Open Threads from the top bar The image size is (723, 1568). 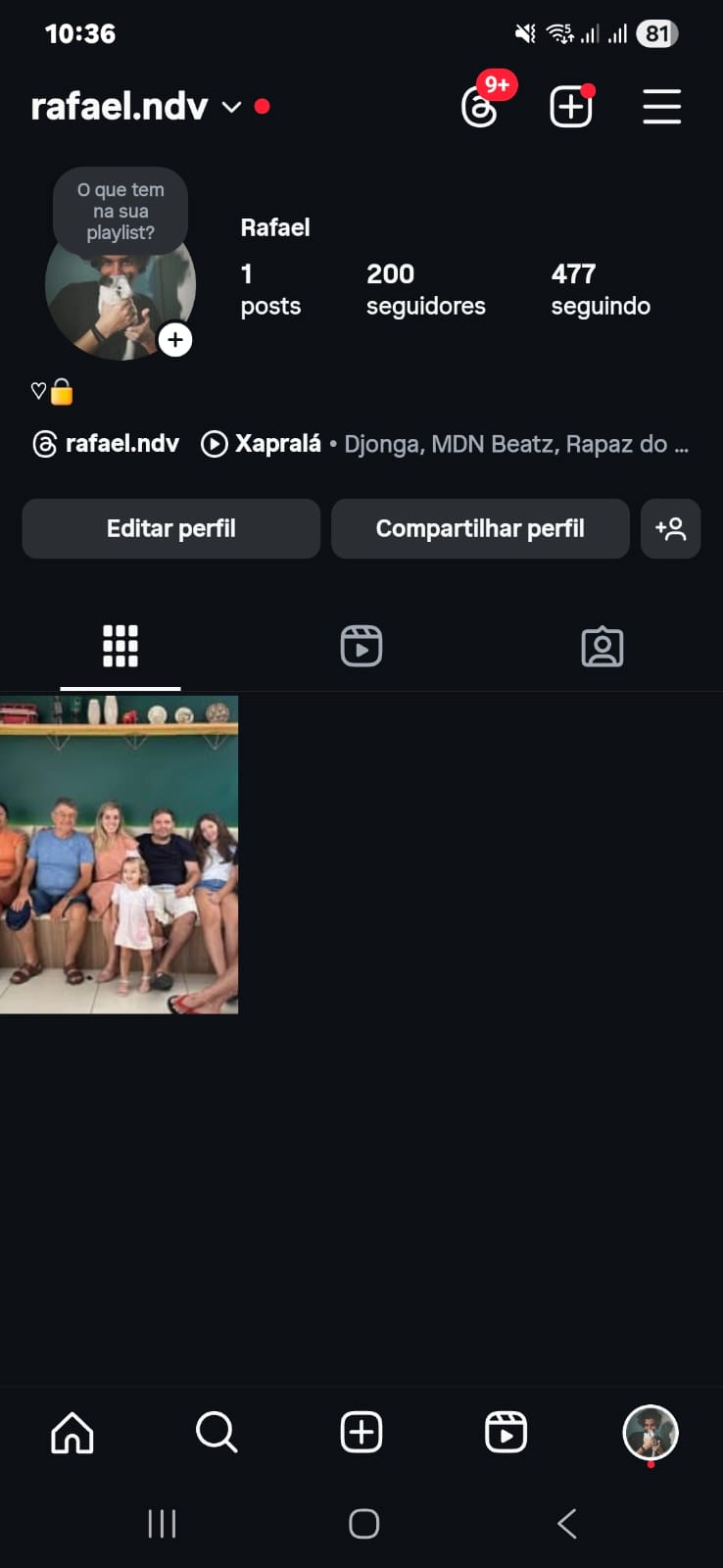click(479, 107)
